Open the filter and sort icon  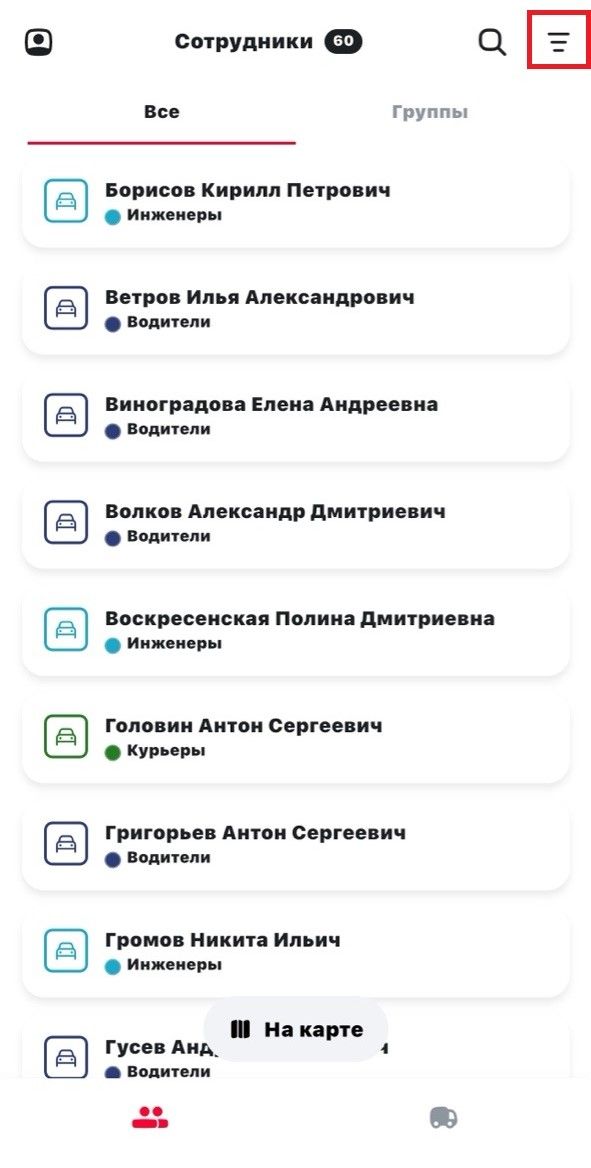[x=559, y=42]
